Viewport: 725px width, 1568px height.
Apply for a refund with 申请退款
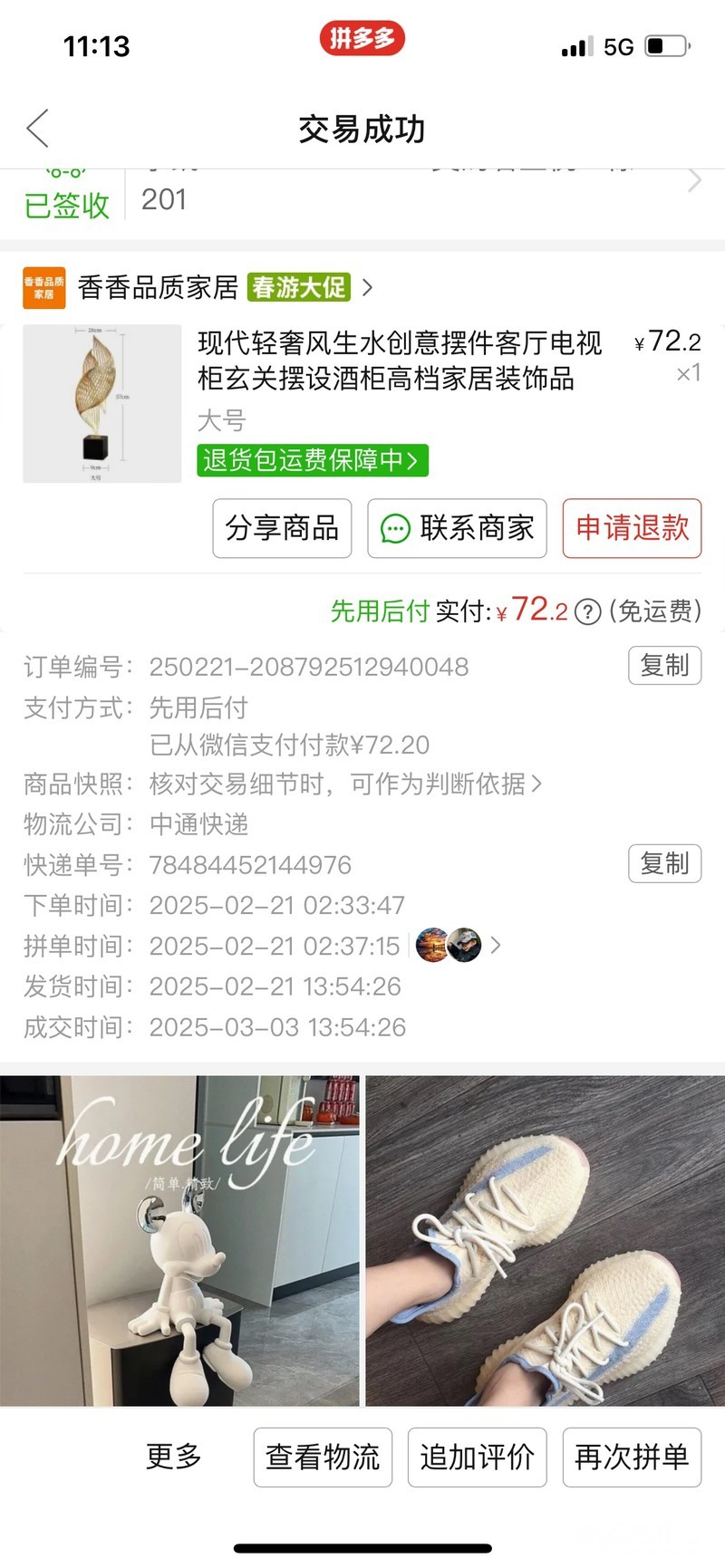click(x=632, y=528)
